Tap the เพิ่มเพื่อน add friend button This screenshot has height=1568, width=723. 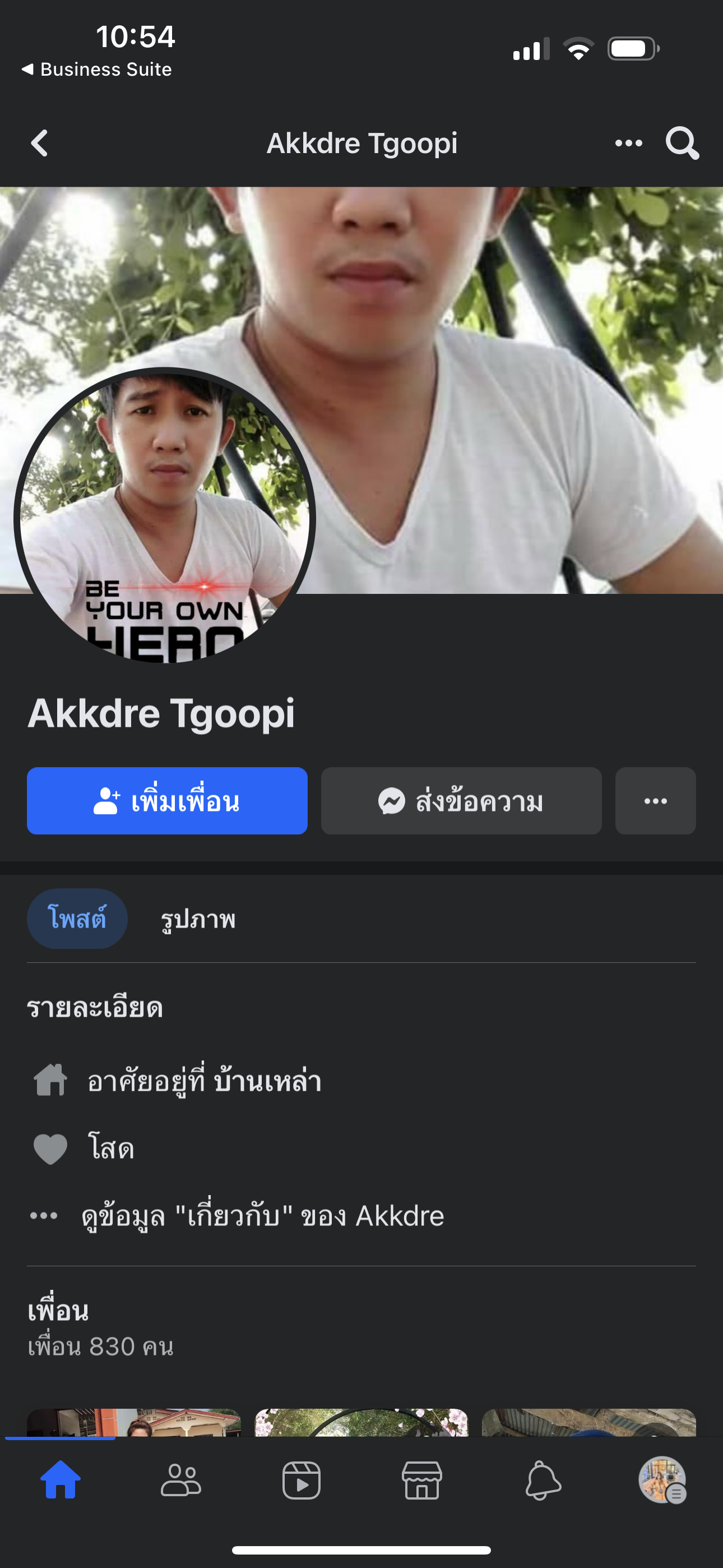[x=167, y=801]
